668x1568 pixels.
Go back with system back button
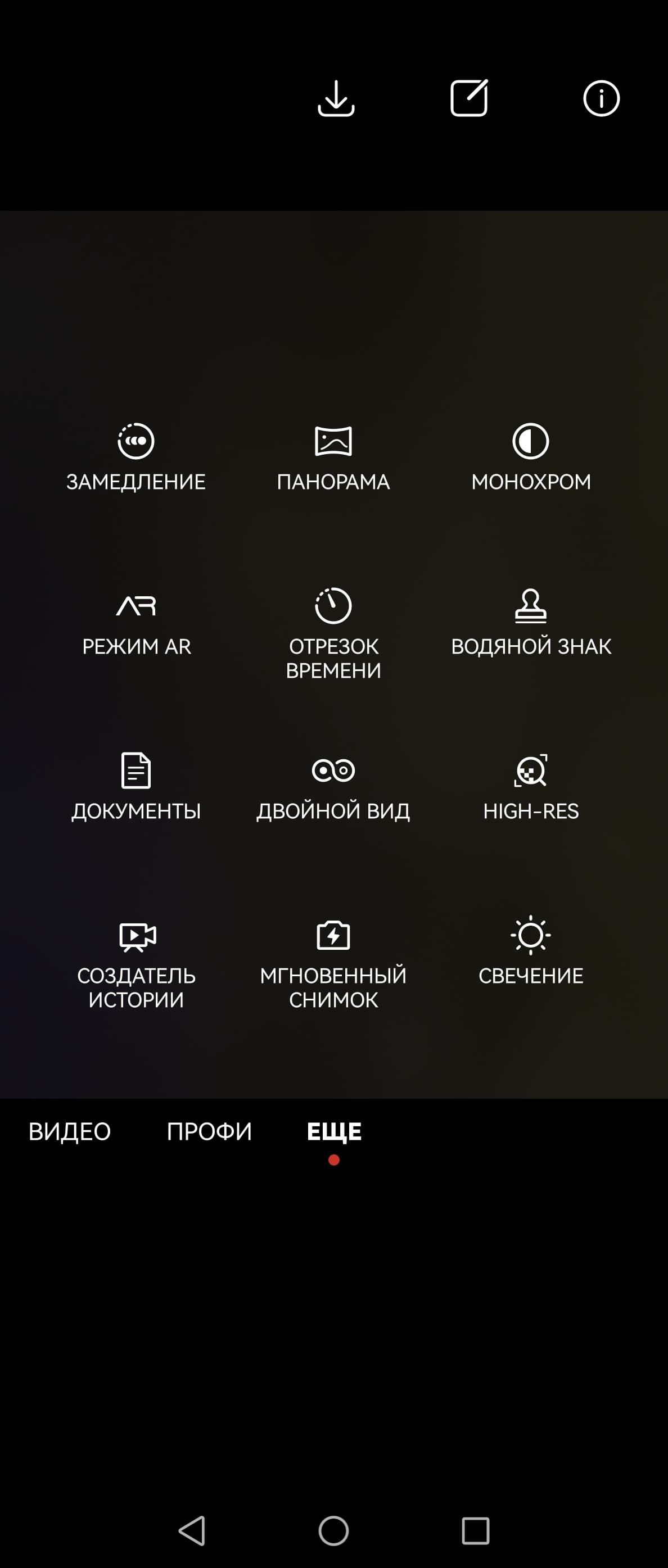[x=192, y=1530]
